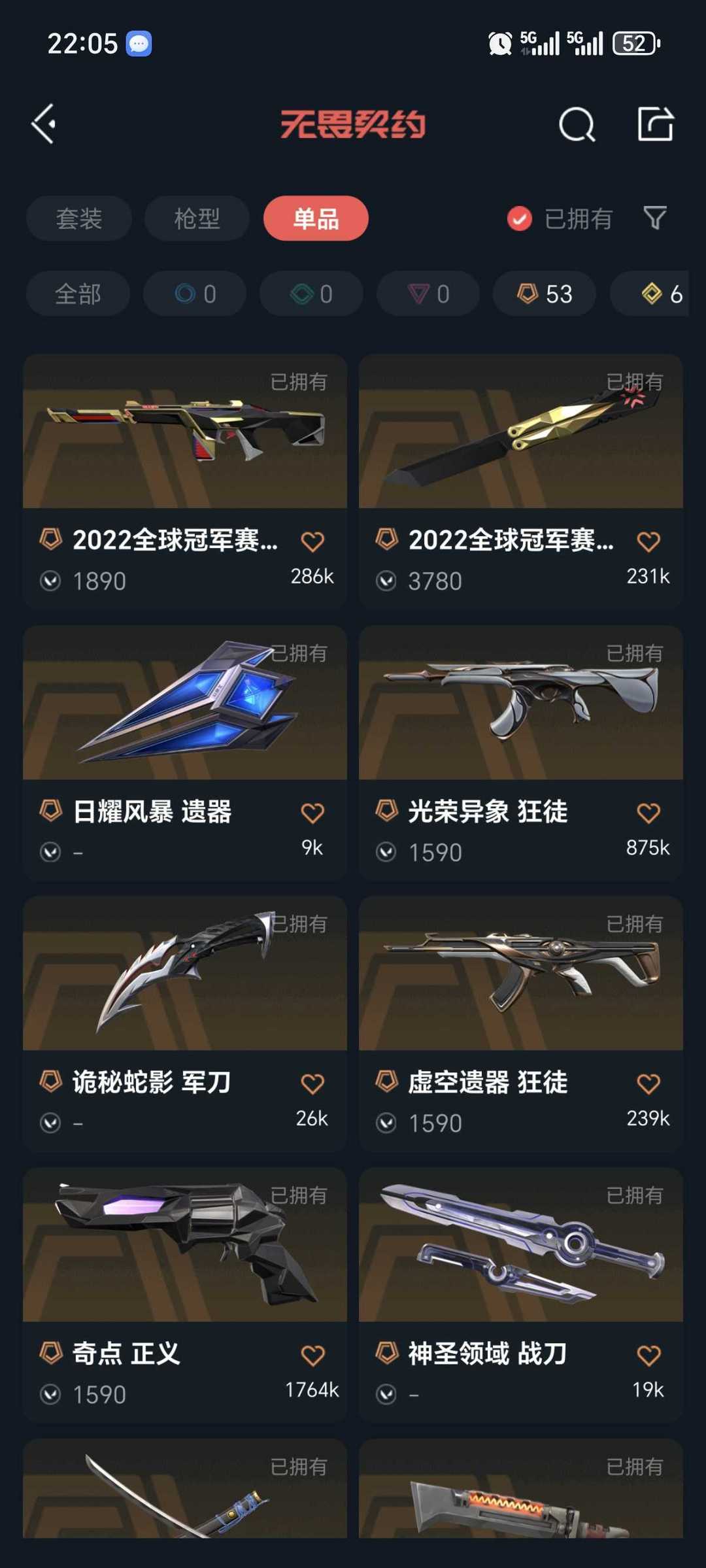Switch to the 枪型 tab

pos(197,218)
